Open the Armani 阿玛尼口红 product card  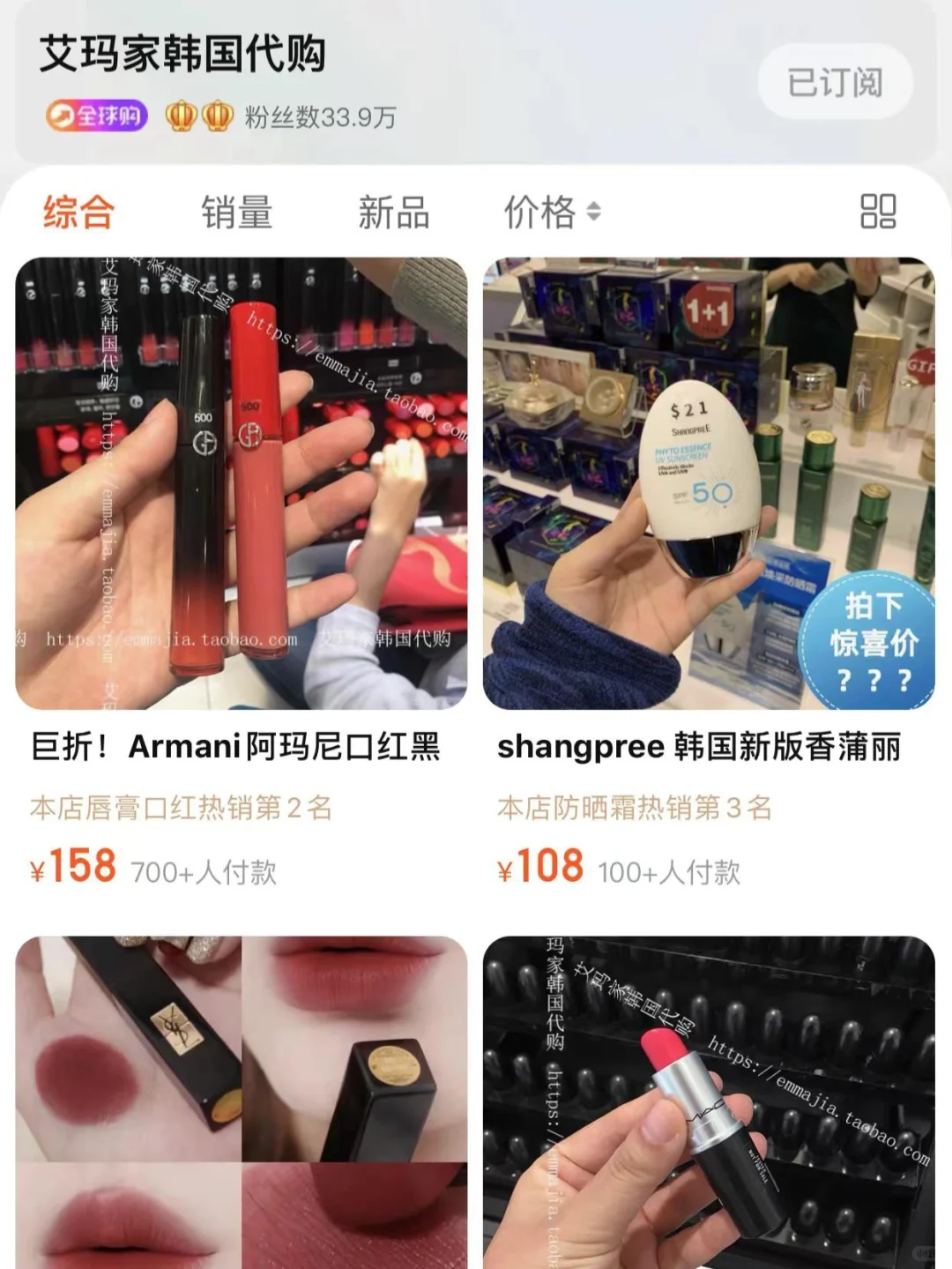coord(241,483)
